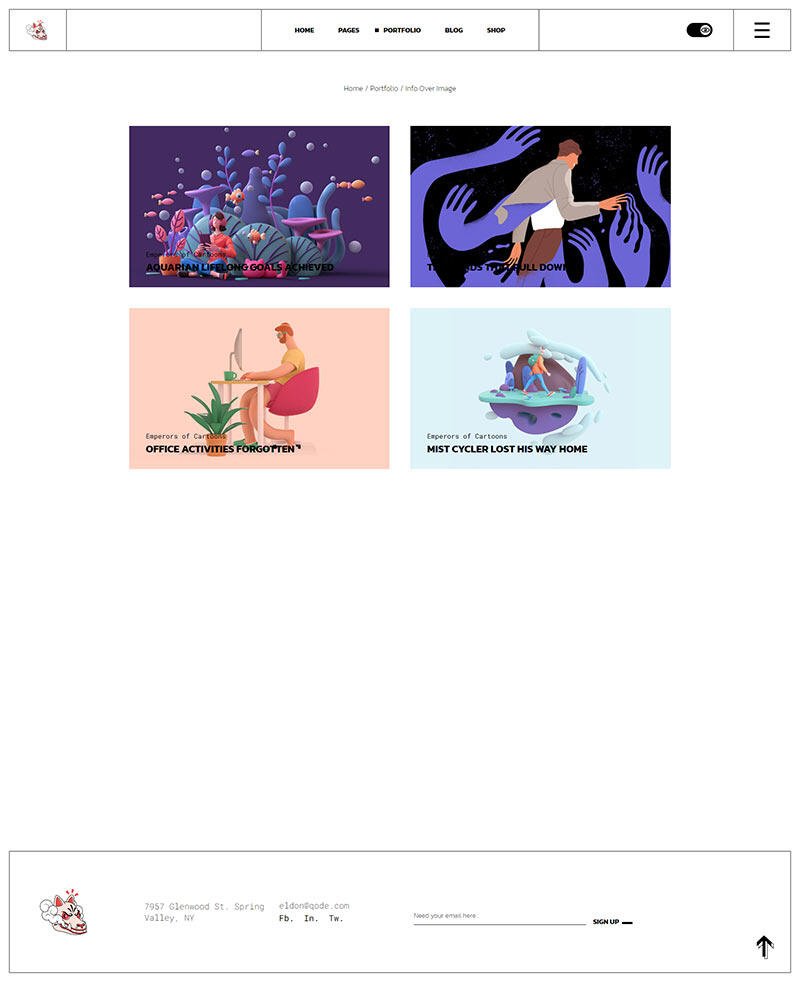Open Mist Cycler Lost His Way Home
This screenshot has height=981, width=800.
[x=540, y=388]
